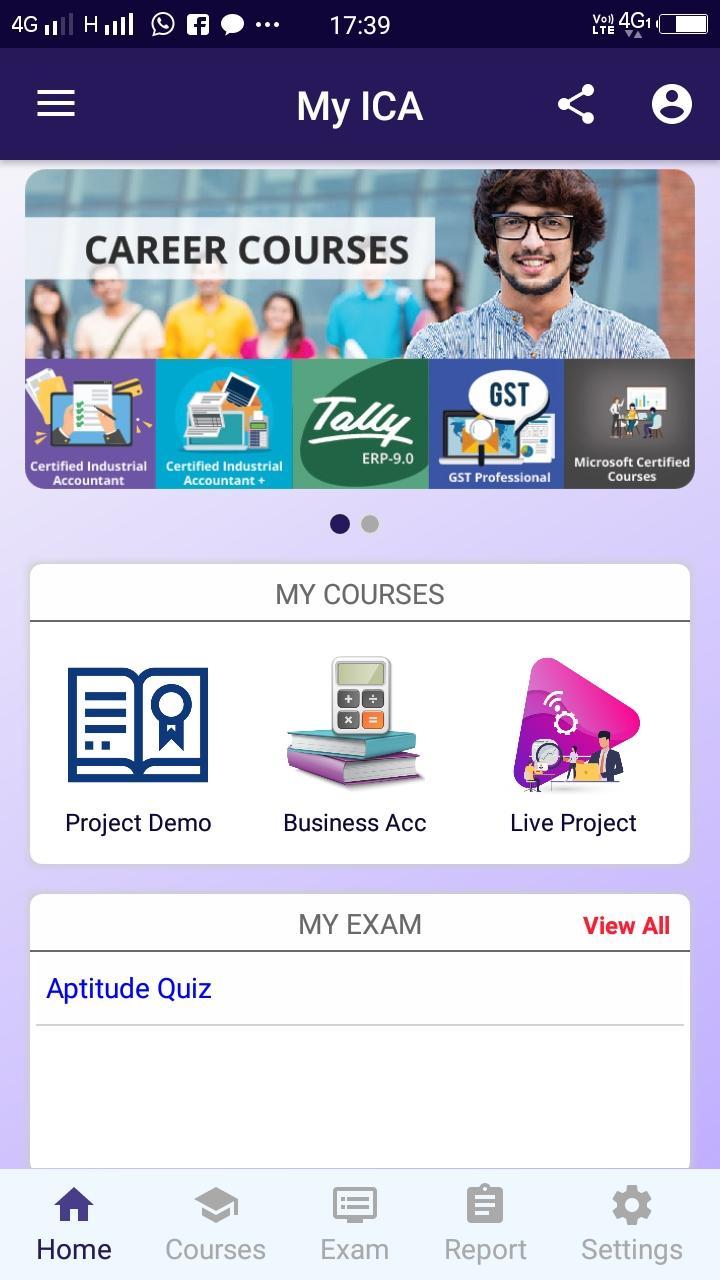Share the My ICA app
The image size is (720, 1280).
576,104
